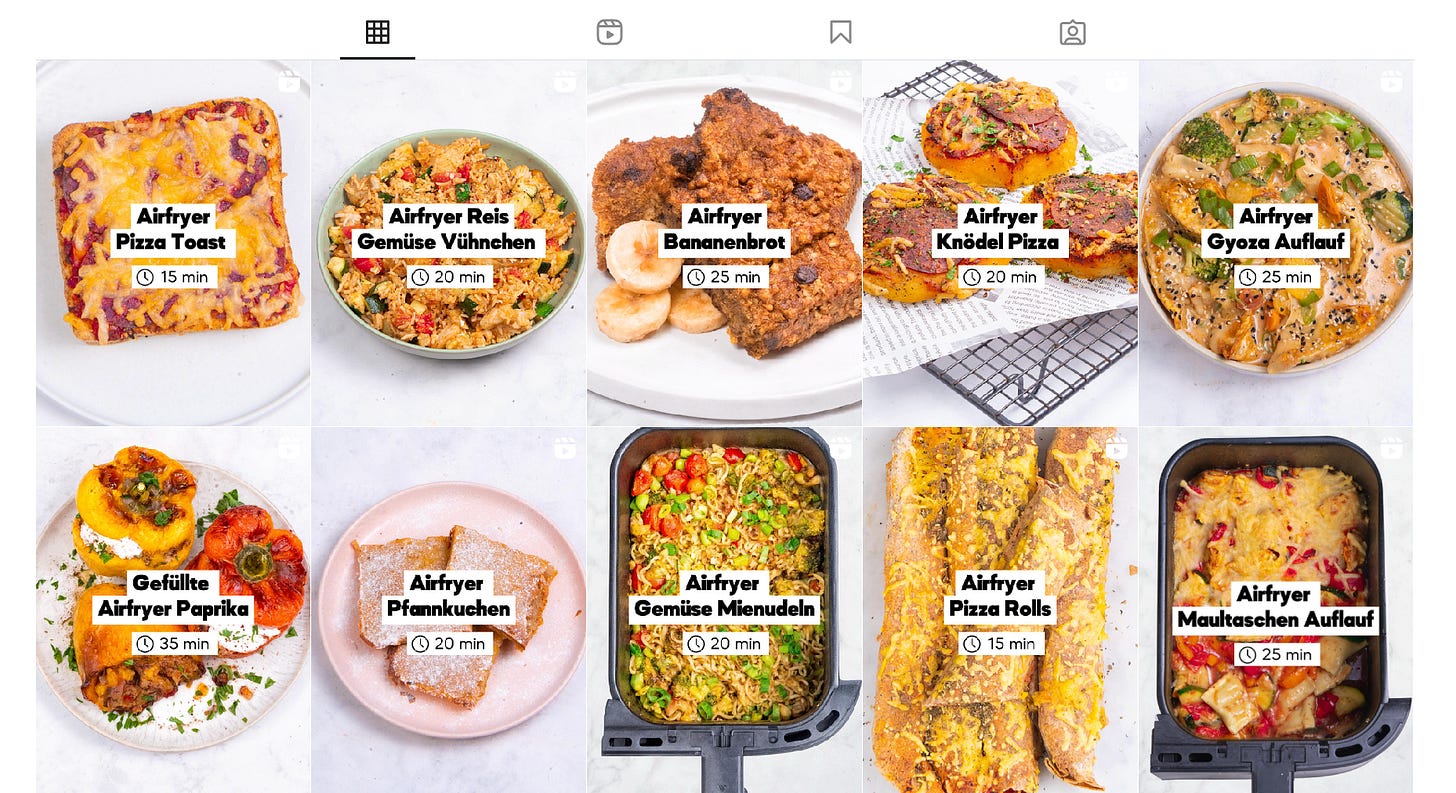Open the Airfryer Knödel Pizza post
The image size is (1456, 793).
click(1000, 243)
